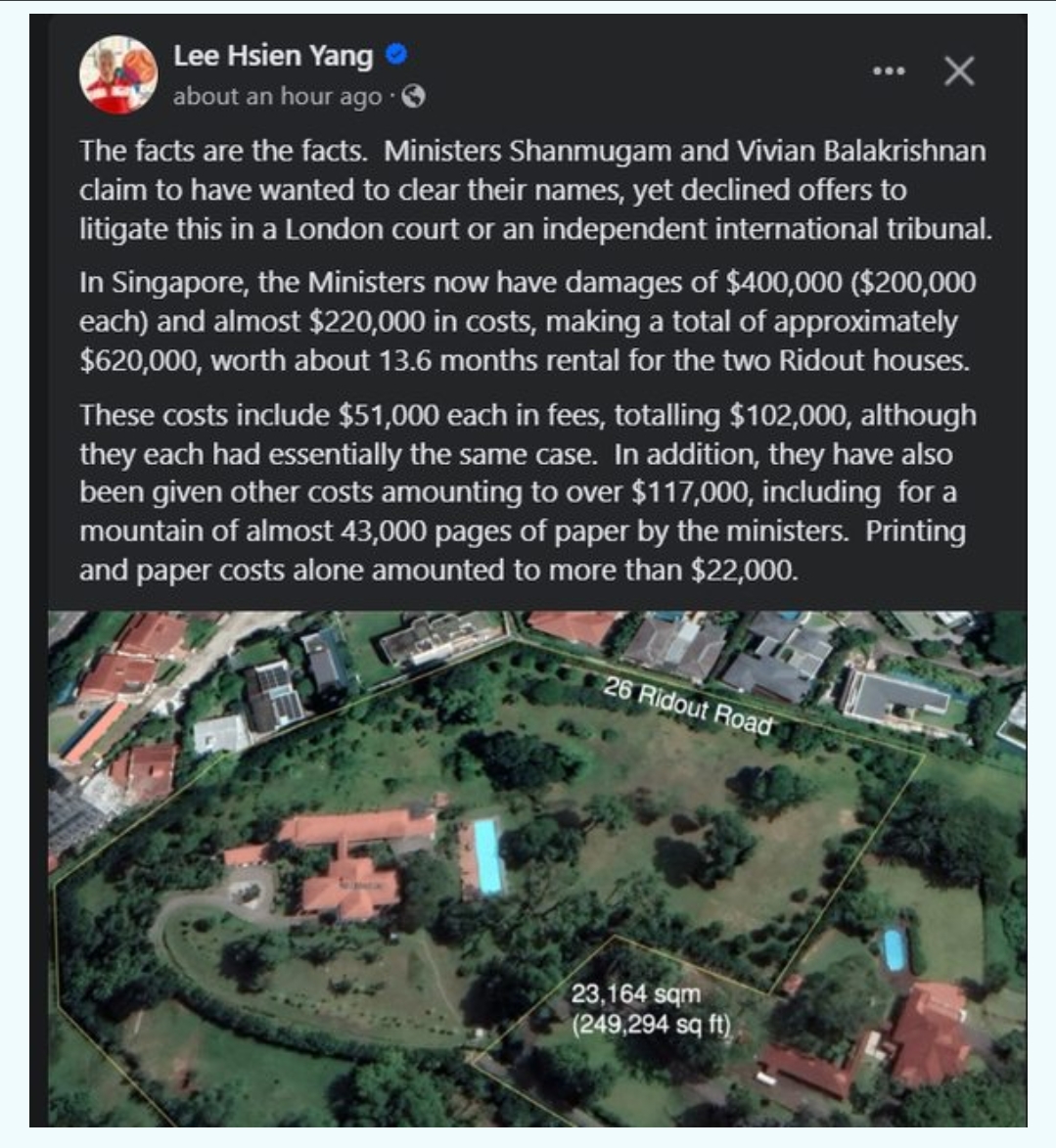View the Ridout Road aerial photo
This screenshot has width=1056, height=1148.
(x=537, y=868)
